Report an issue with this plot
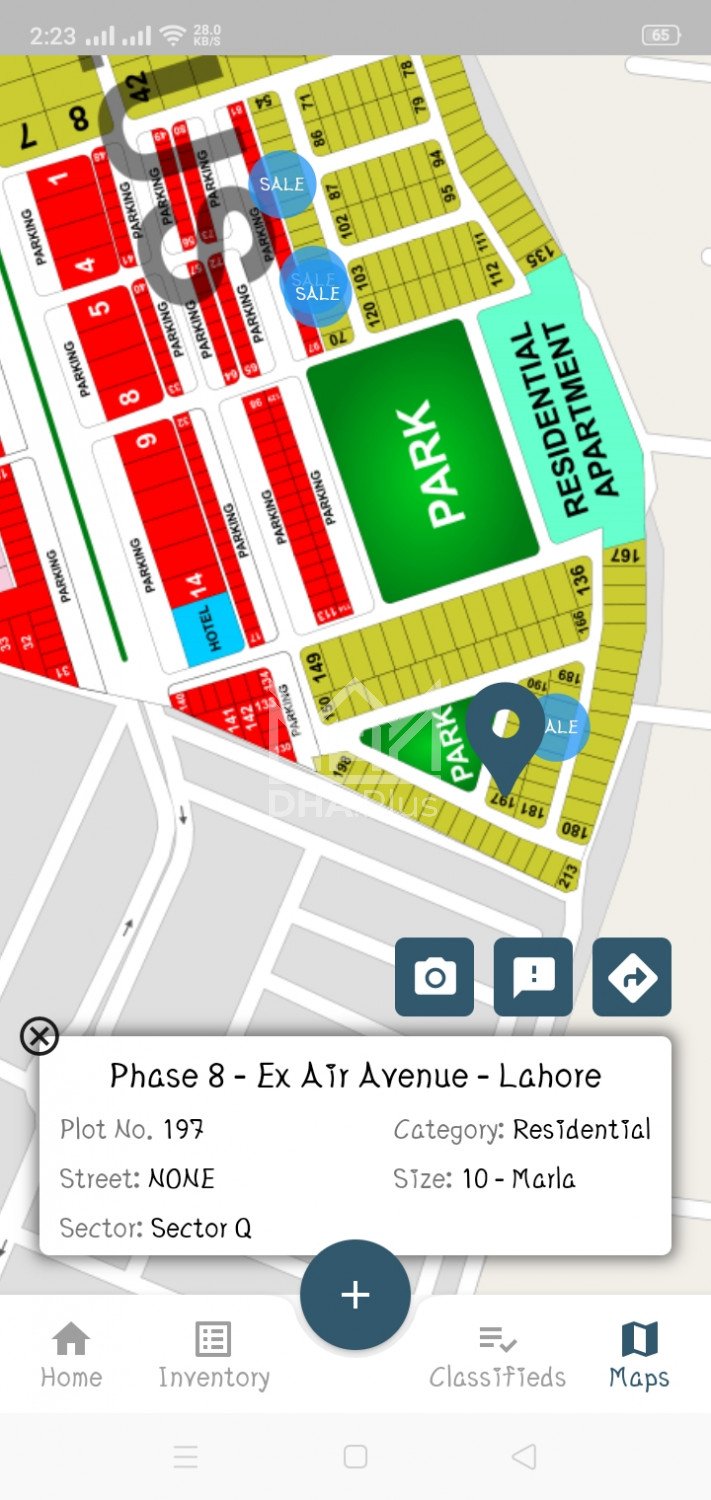Viewport: 711px width, 1500px height. tap(533, 977)
